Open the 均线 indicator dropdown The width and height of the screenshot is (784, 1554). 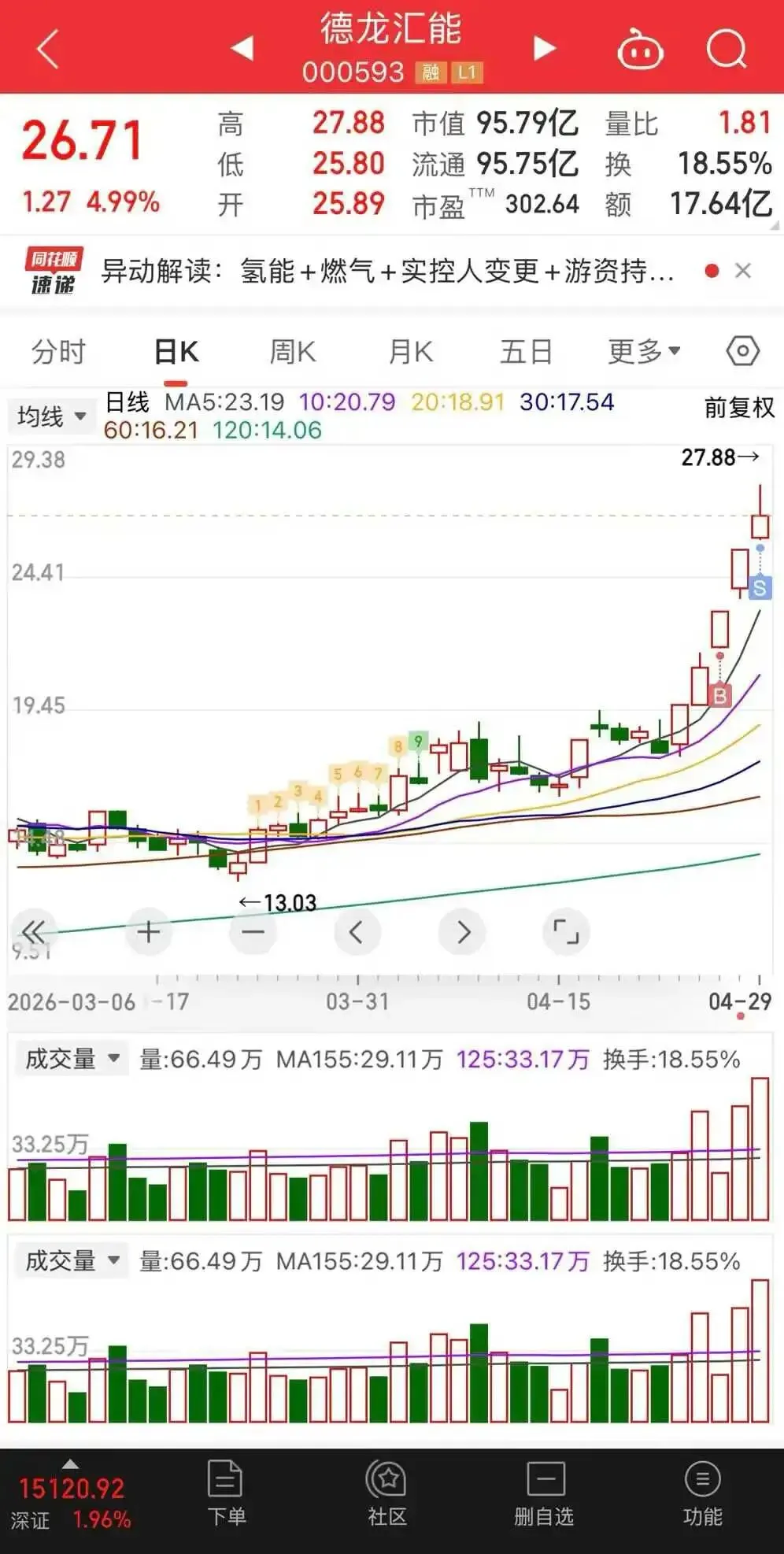51,416
